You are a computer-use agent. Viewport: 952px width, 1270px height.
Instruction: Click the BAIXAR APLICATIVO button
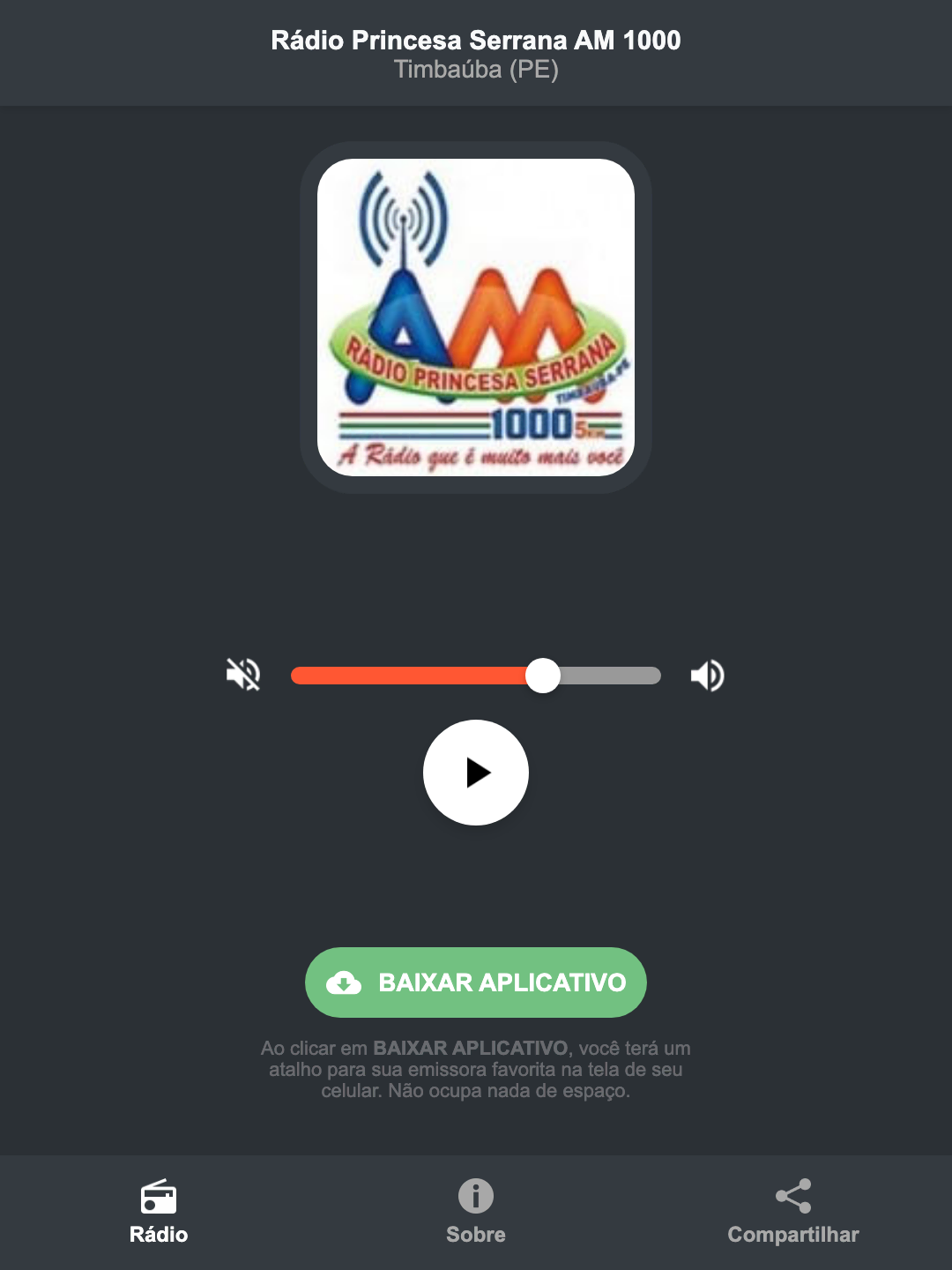[x=475, y=982]
